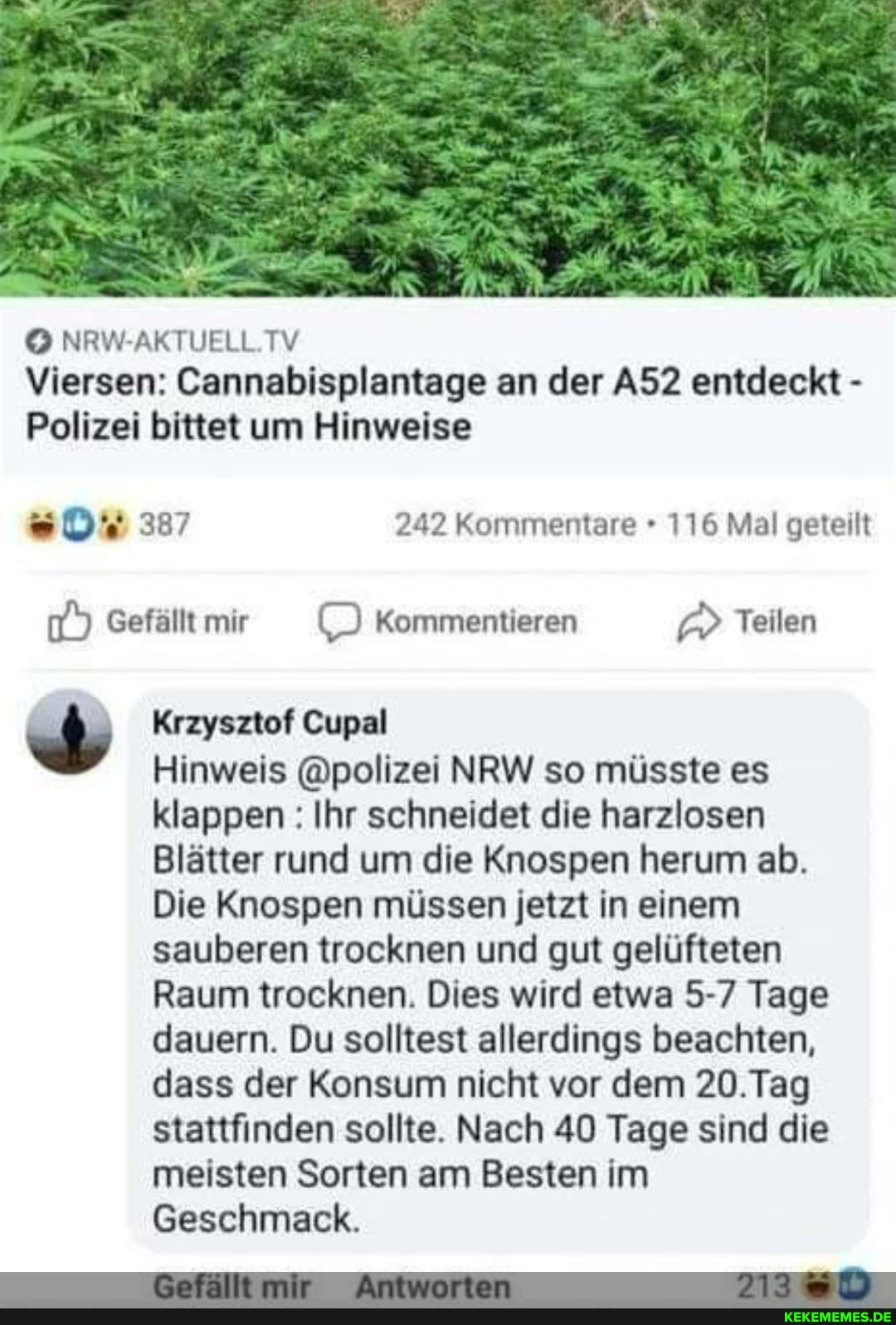Viewport: 896px width, 1325px height.
Task: Tap Kommentieren to write a comment
Action: tap(448, 622)
